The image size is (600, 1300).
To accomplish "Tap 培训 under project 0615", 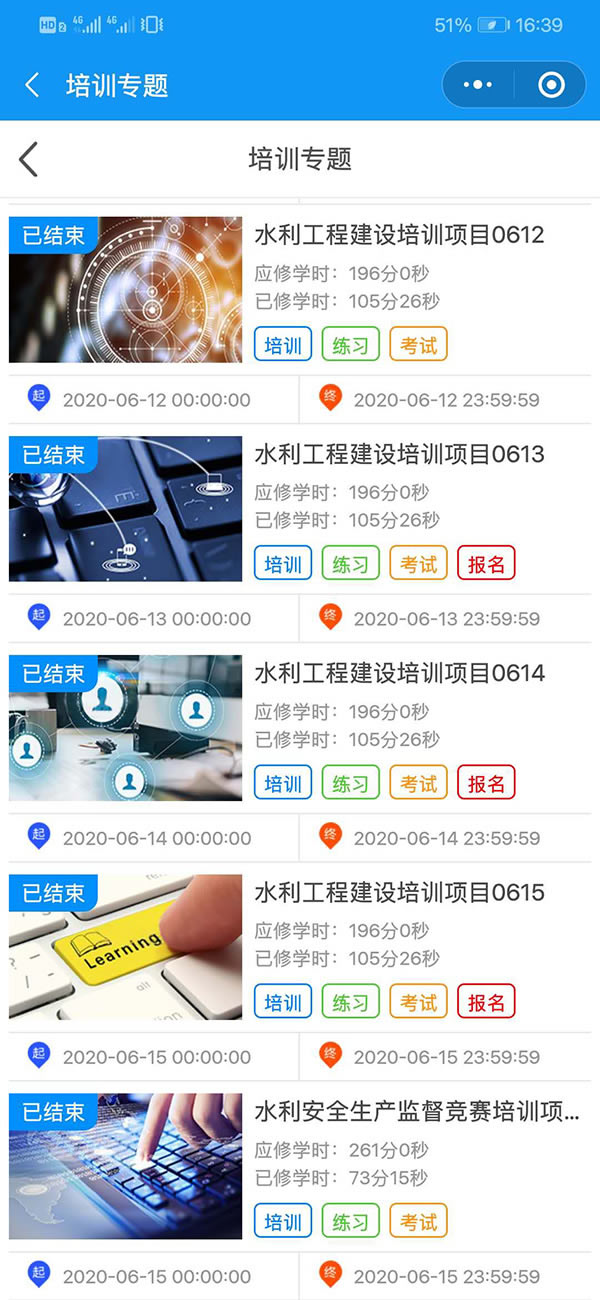I will [283, 1002].
